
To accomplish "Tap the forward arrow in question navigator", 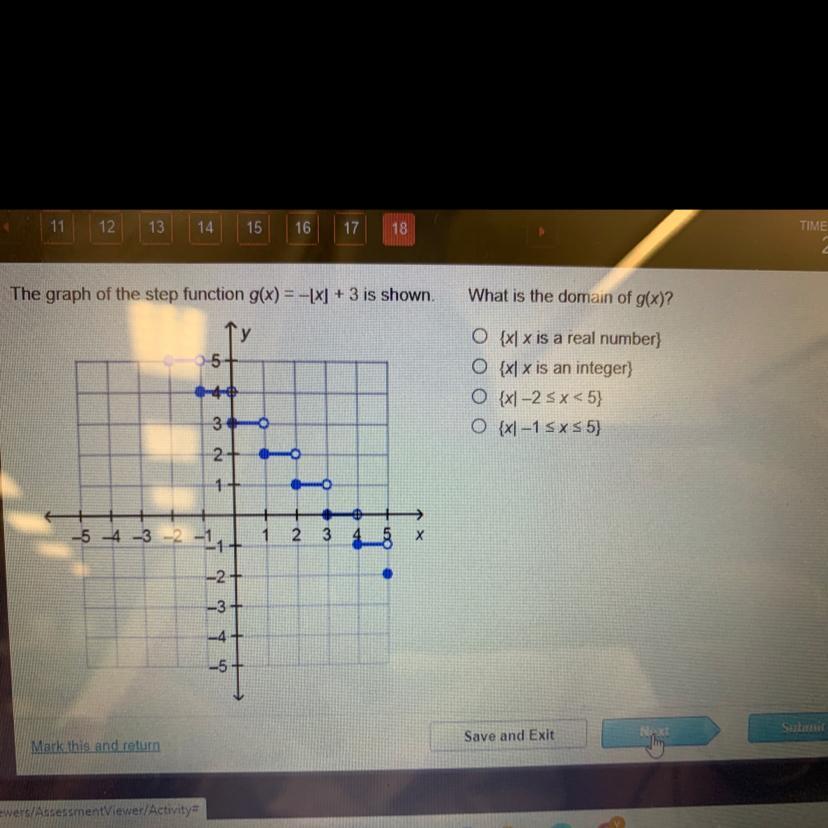I will tap(542, 231).
